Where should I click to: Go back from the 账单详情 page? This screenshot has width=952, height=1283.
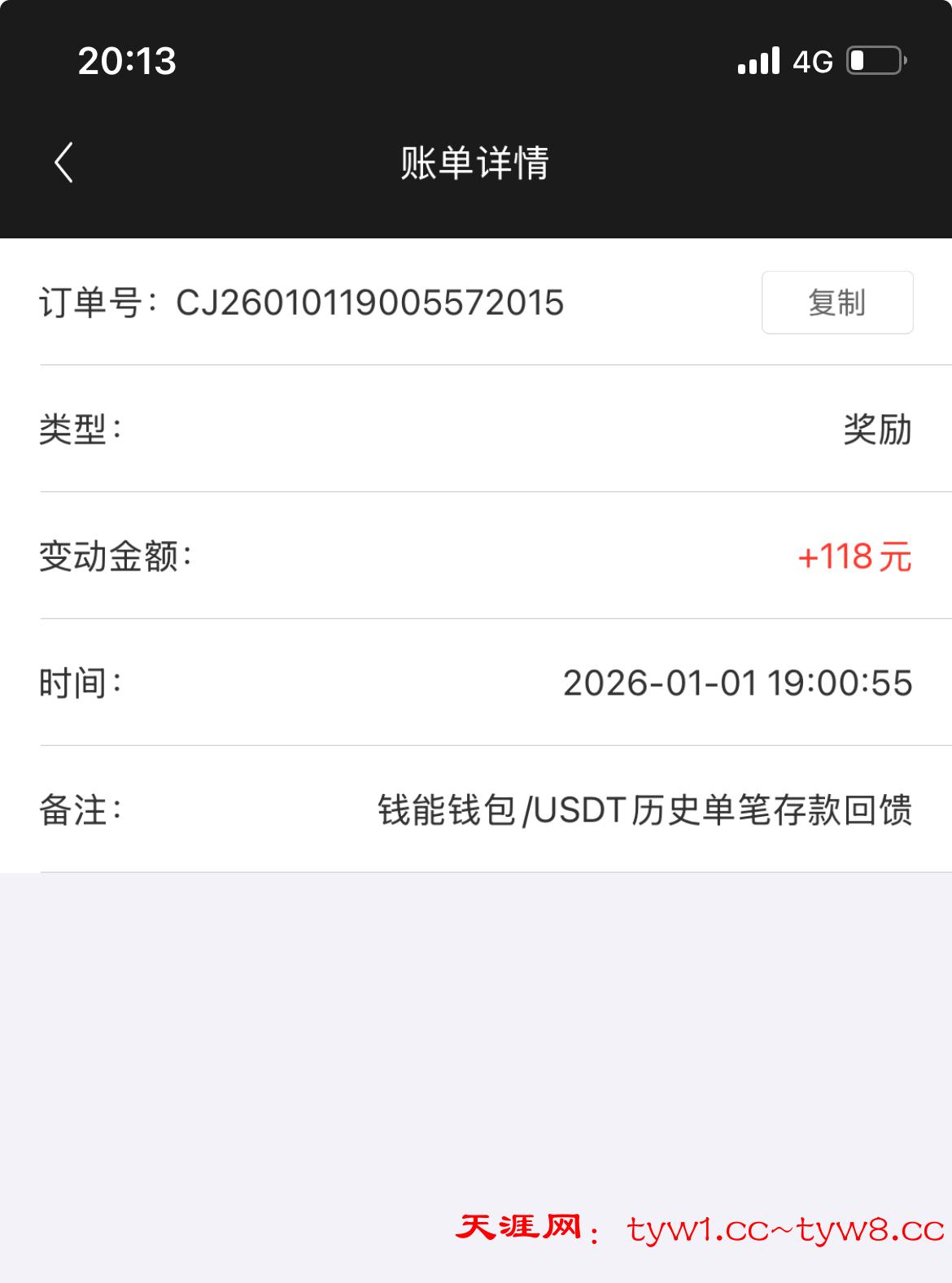(x=64, y=163)
